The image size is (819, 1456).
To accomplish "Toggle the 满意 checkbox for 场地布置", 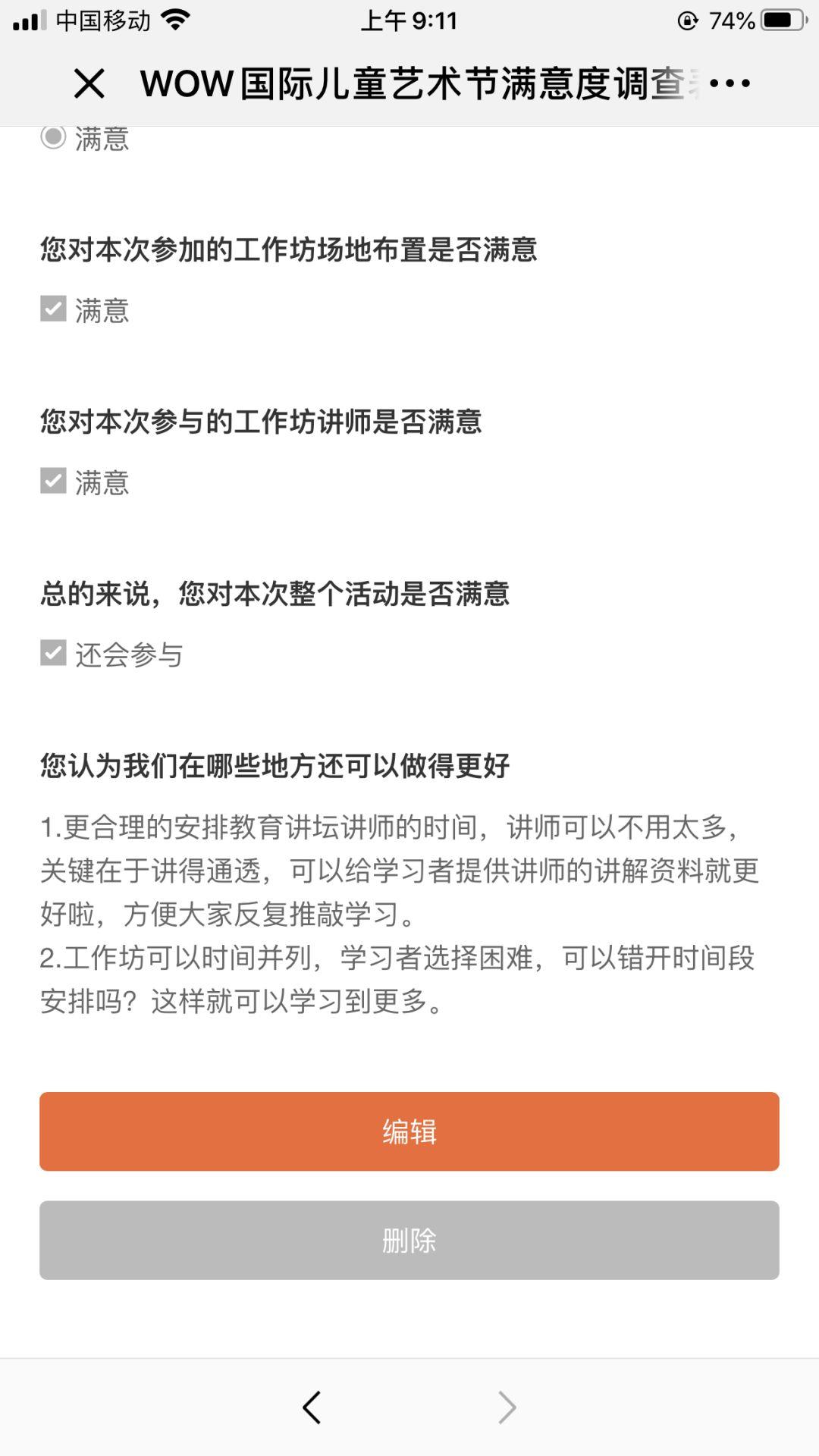I will click(53, 309).
